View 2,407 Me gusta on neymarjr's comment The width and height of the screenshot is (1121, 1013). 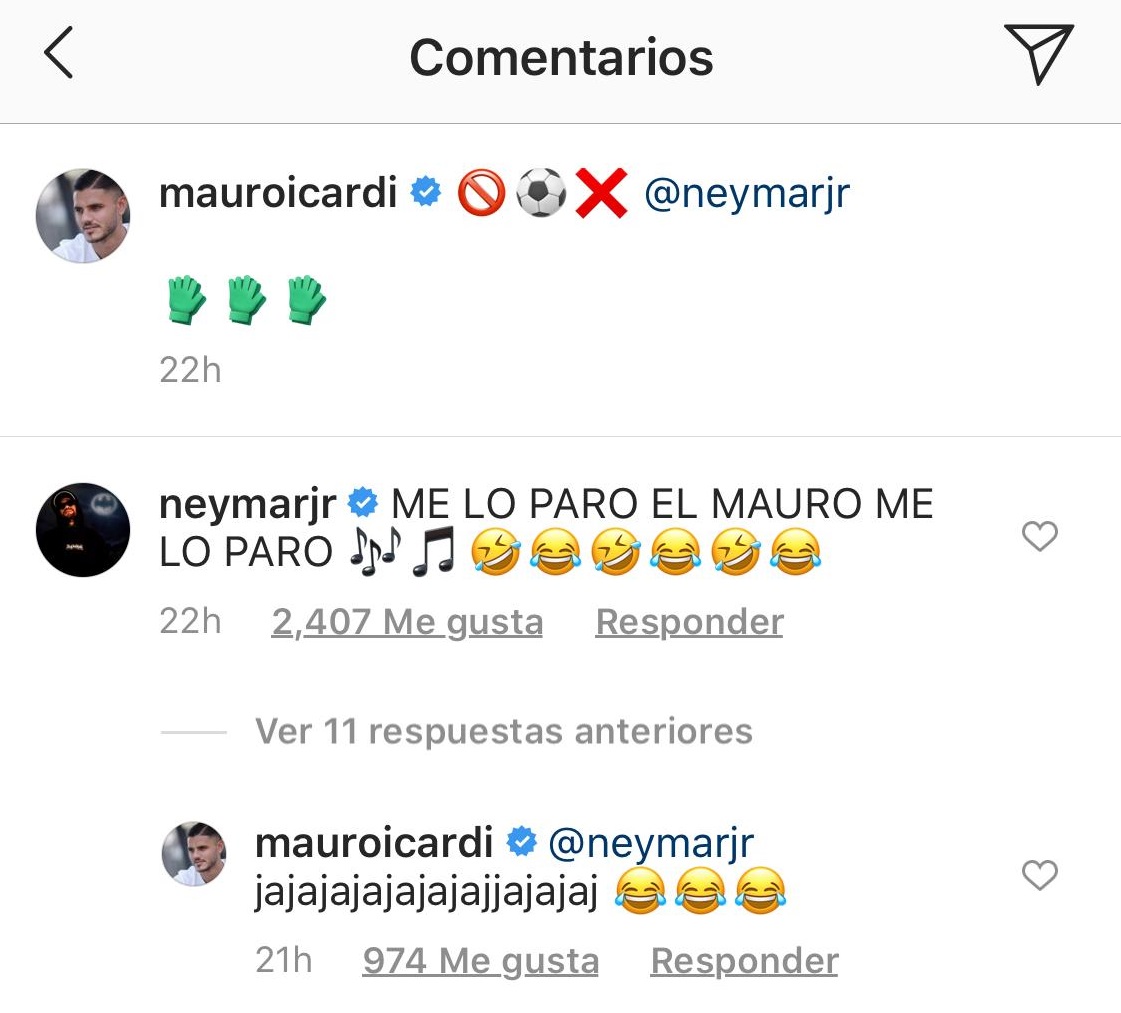pos(407,622)
